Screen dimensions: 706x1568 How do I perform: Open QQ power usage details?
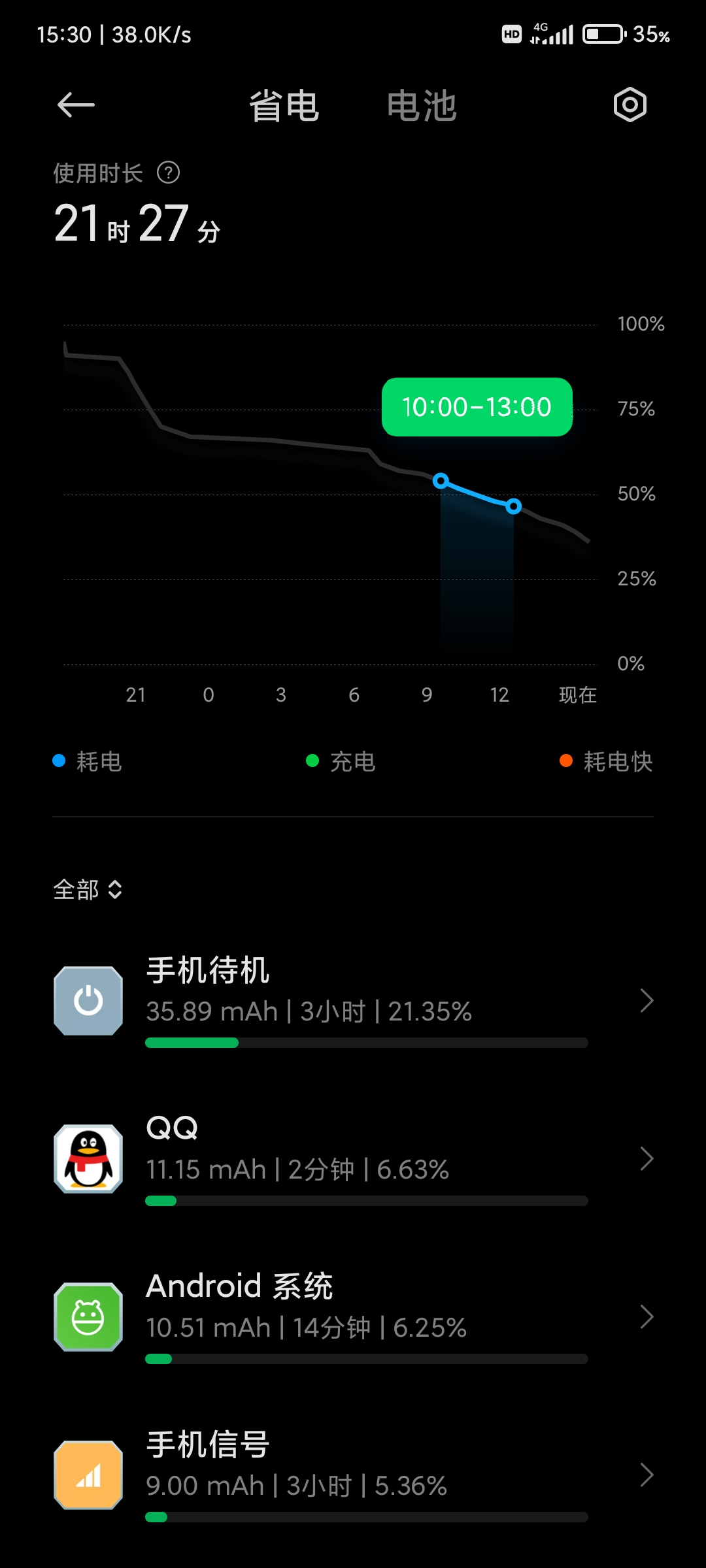point(353,1158)
